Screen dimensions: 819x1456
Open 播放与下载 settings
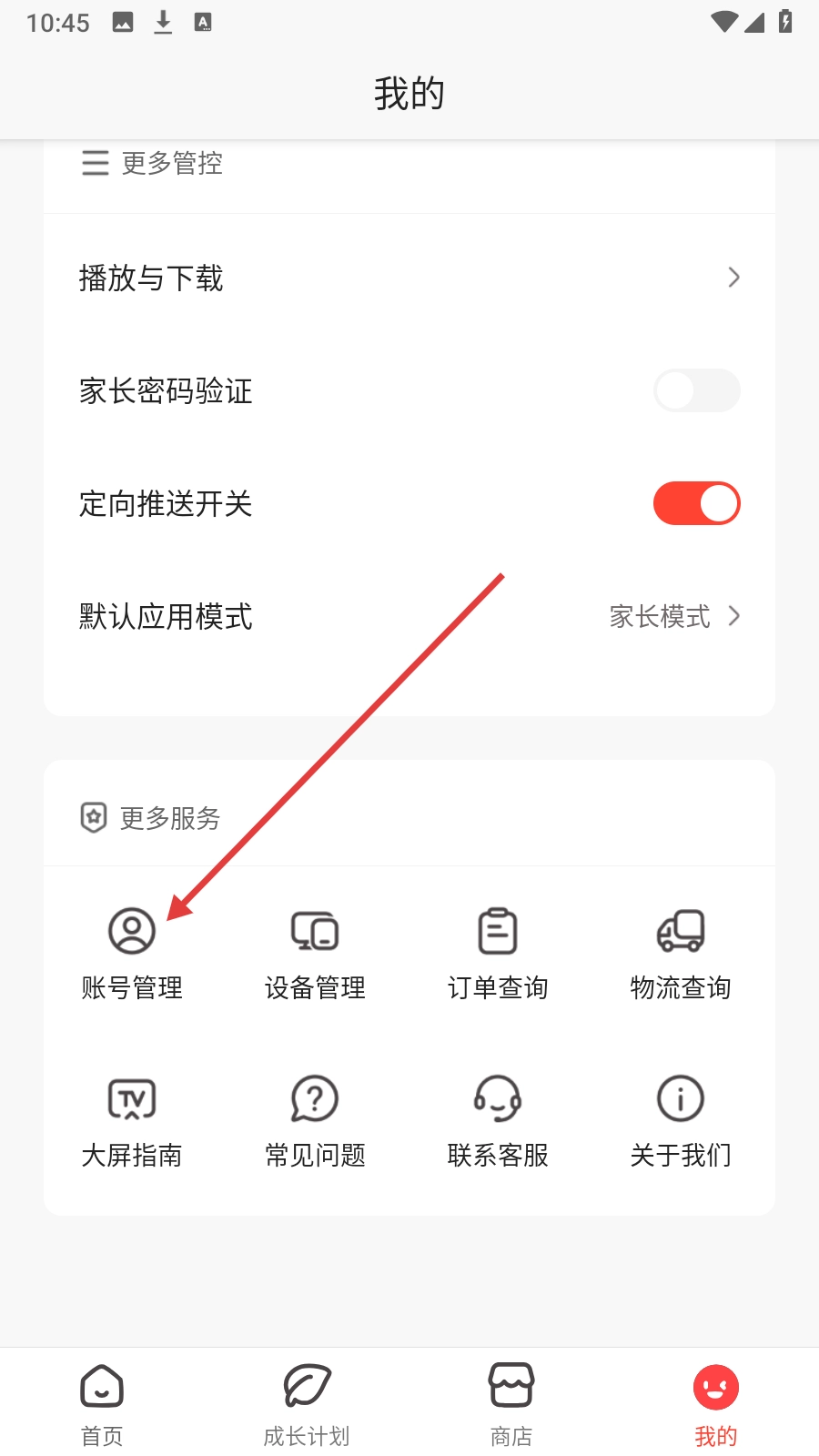pyautogui.click(x=409, y=278)
